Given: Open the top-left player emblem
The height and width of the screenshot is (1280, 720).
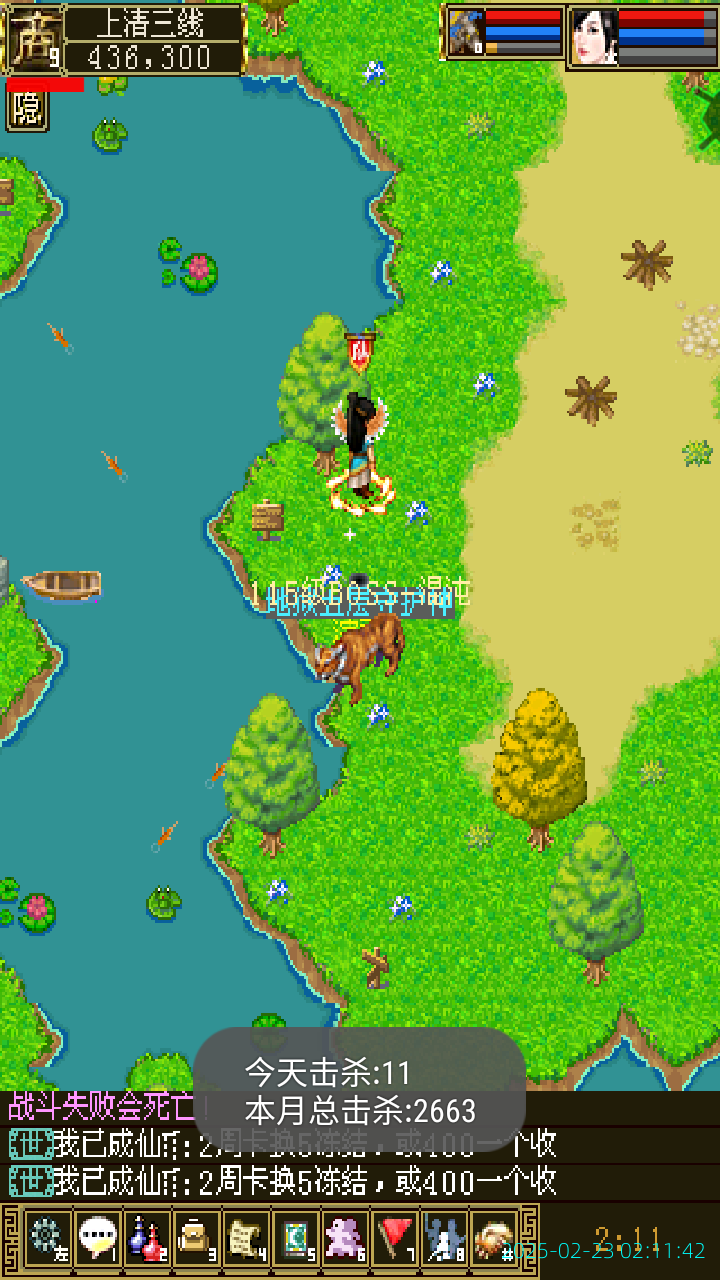Looking at the screenshot, I should [x=33, y=40].
